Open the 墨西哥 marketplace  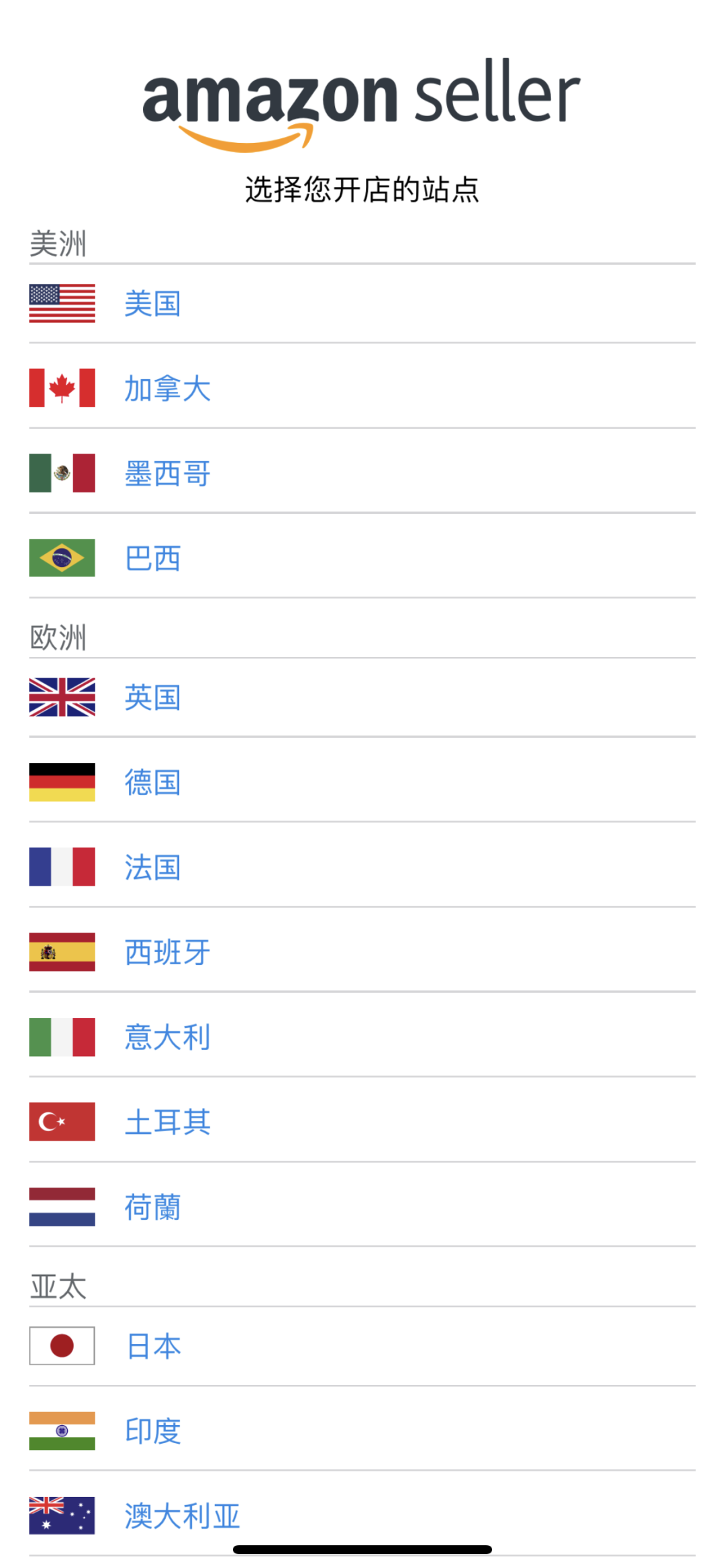coord(168,474)
